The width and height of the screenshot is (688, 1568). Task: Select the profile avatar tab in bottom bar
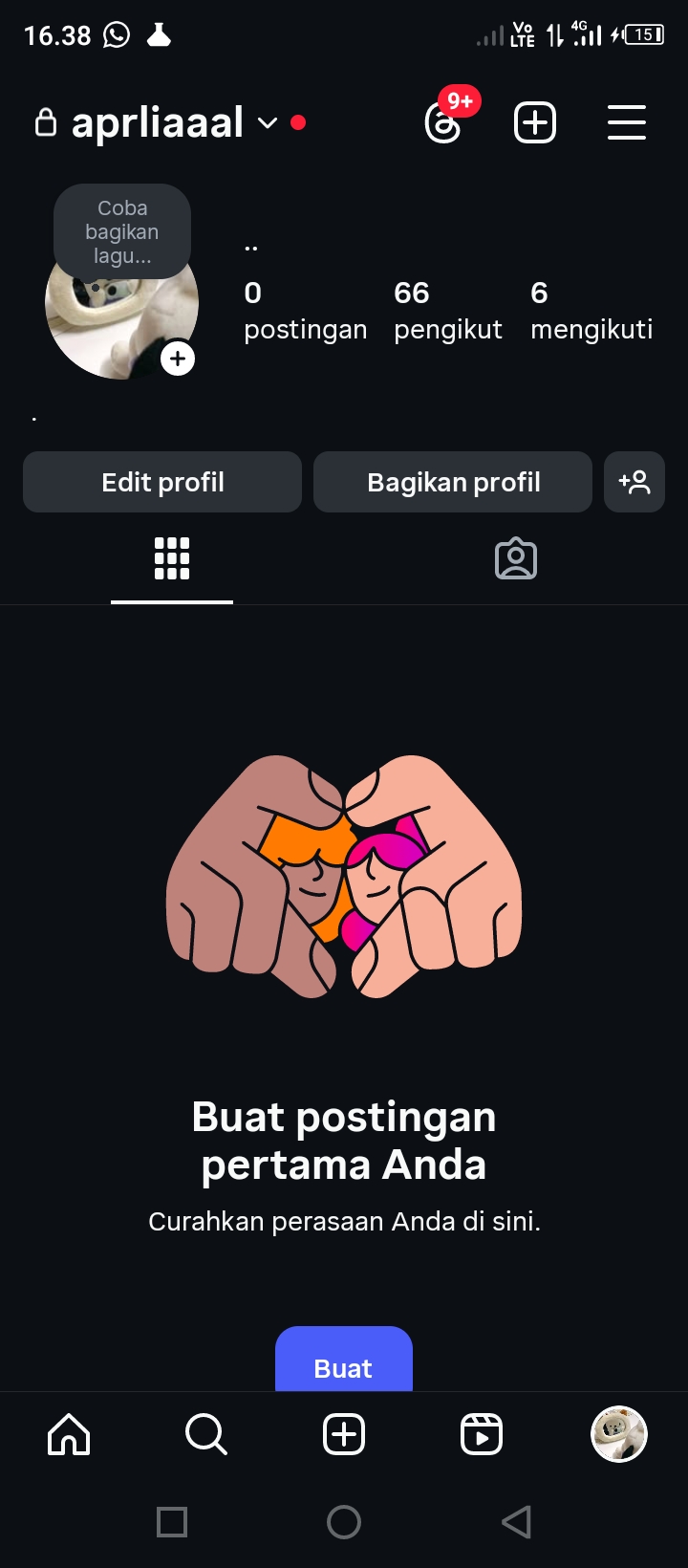coord(619,1434)
